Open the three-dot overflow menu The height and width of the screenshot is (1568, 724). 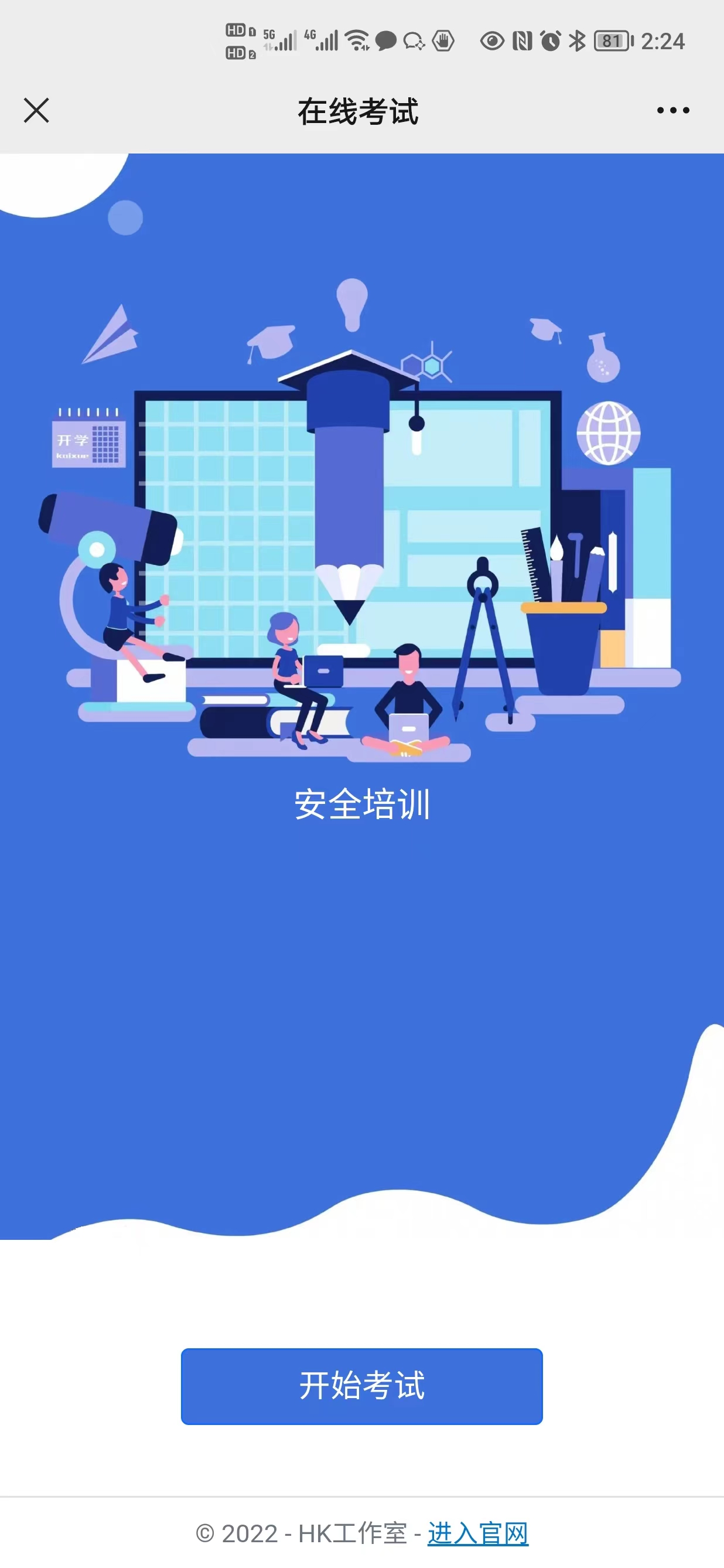(673, 110)
